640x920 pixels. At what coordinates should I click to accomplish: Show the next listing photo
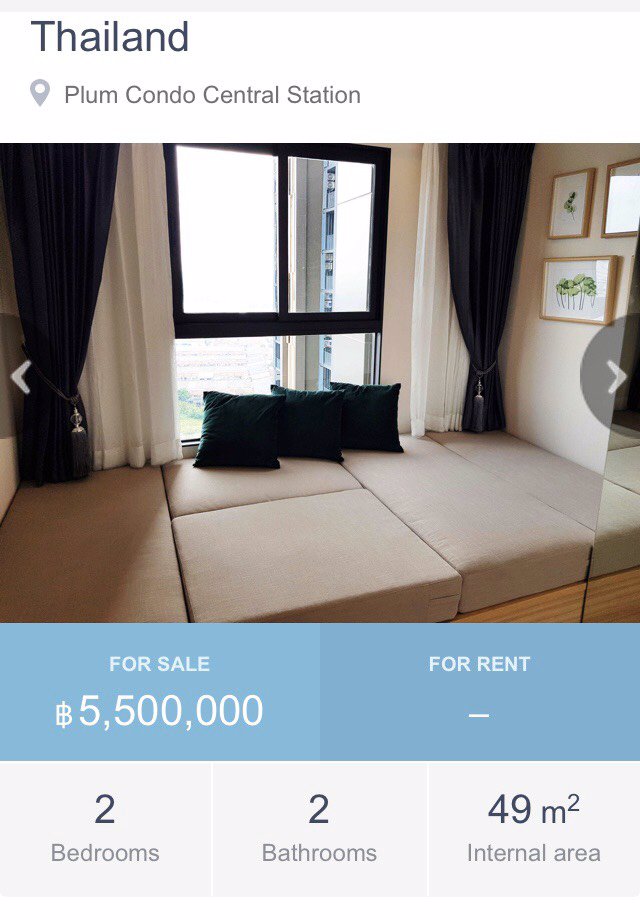pyautogui.click(x=615, y=377)
